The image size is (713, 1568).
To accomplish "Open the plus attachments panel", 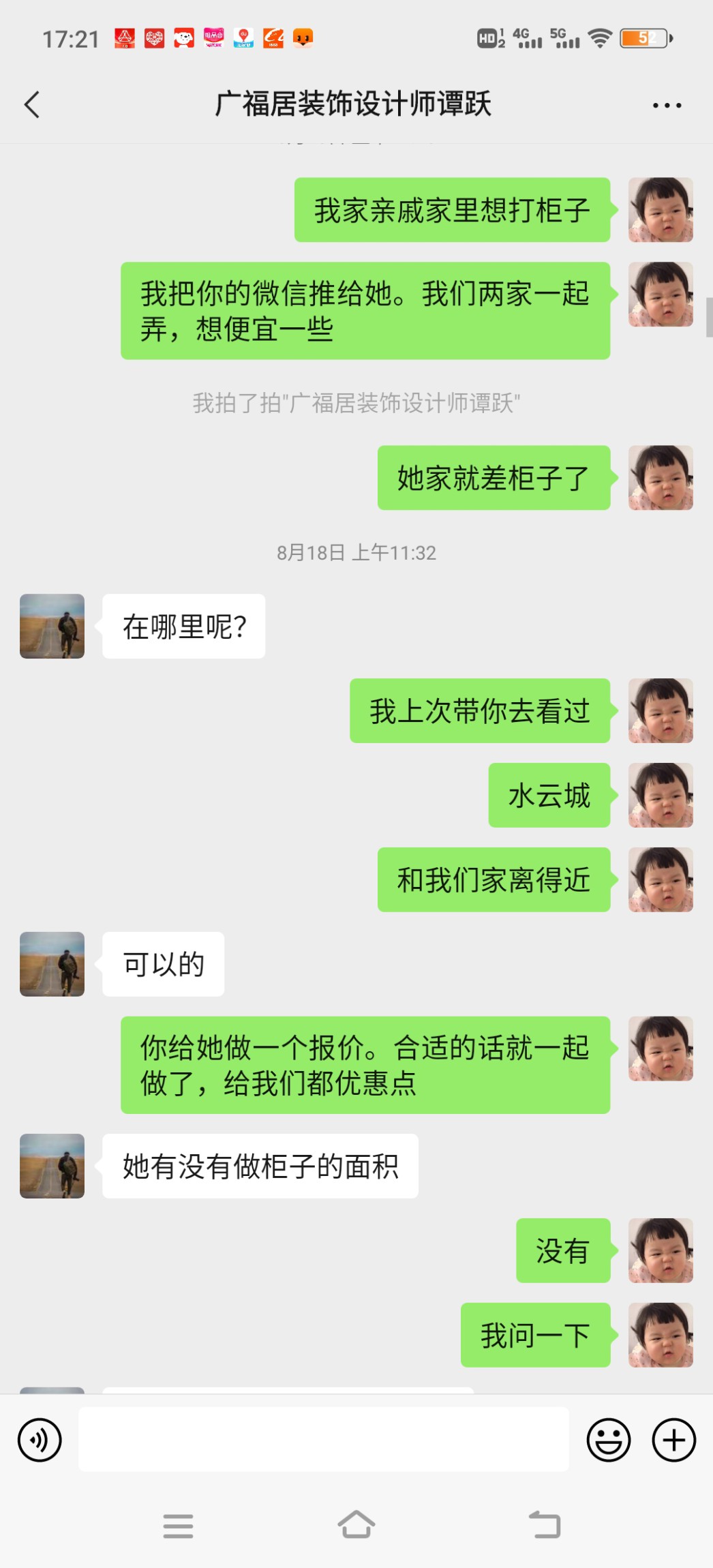I will click(x=673, y=1440).
